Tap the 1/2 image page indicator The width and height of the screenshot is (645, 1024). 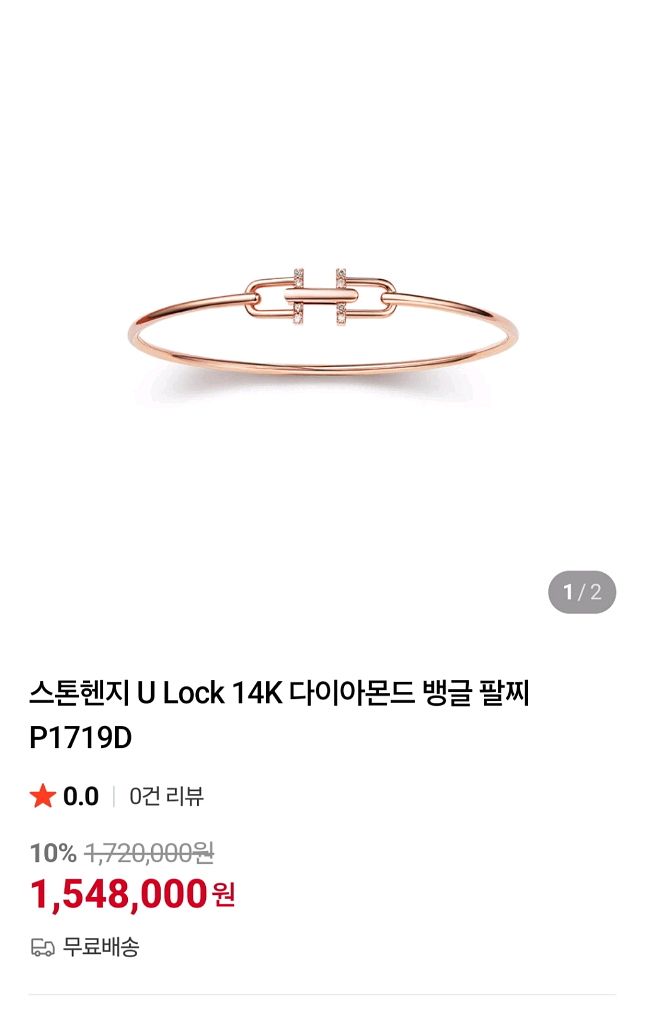pos(581,592)
